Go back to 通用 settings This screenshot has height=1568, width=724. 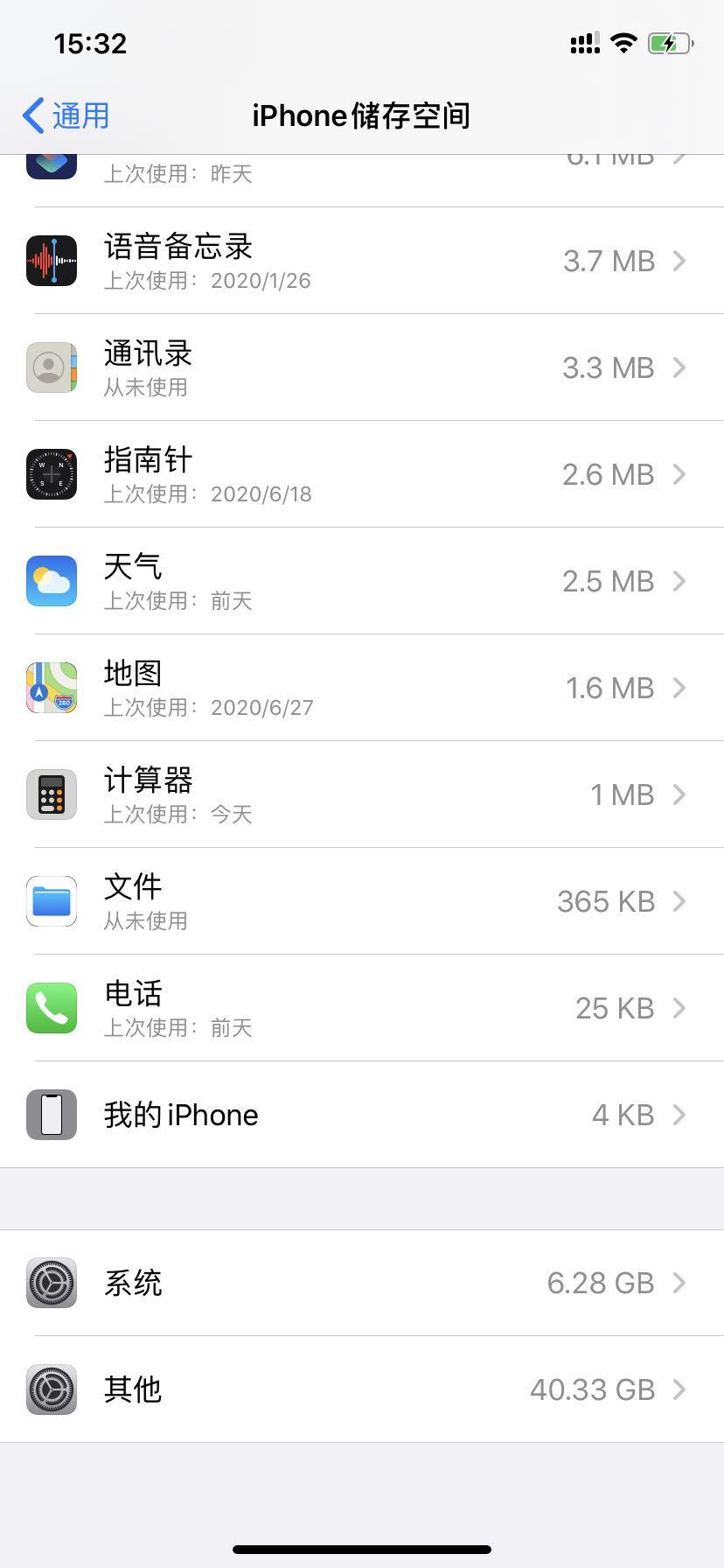[66, 115]
